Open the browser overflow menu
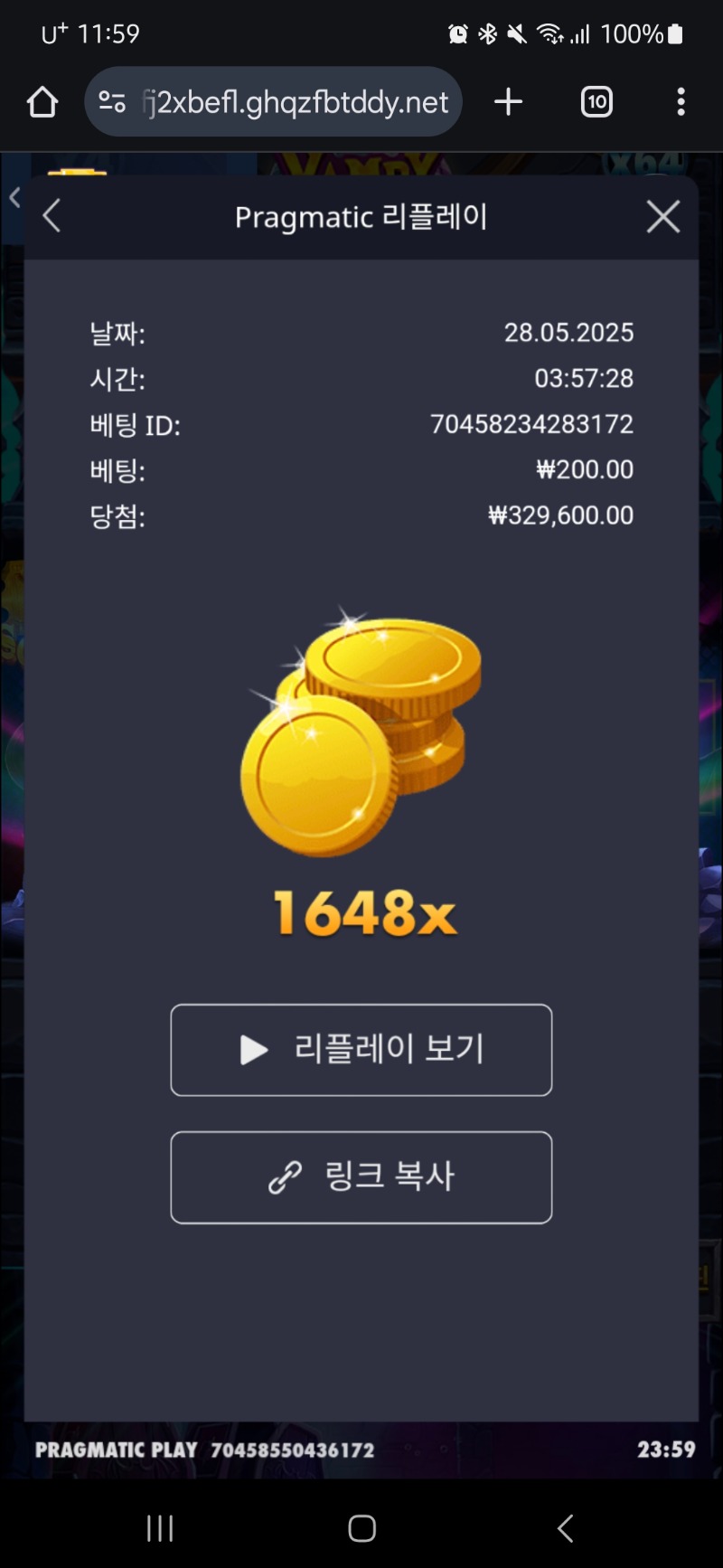 pos(681,102)
